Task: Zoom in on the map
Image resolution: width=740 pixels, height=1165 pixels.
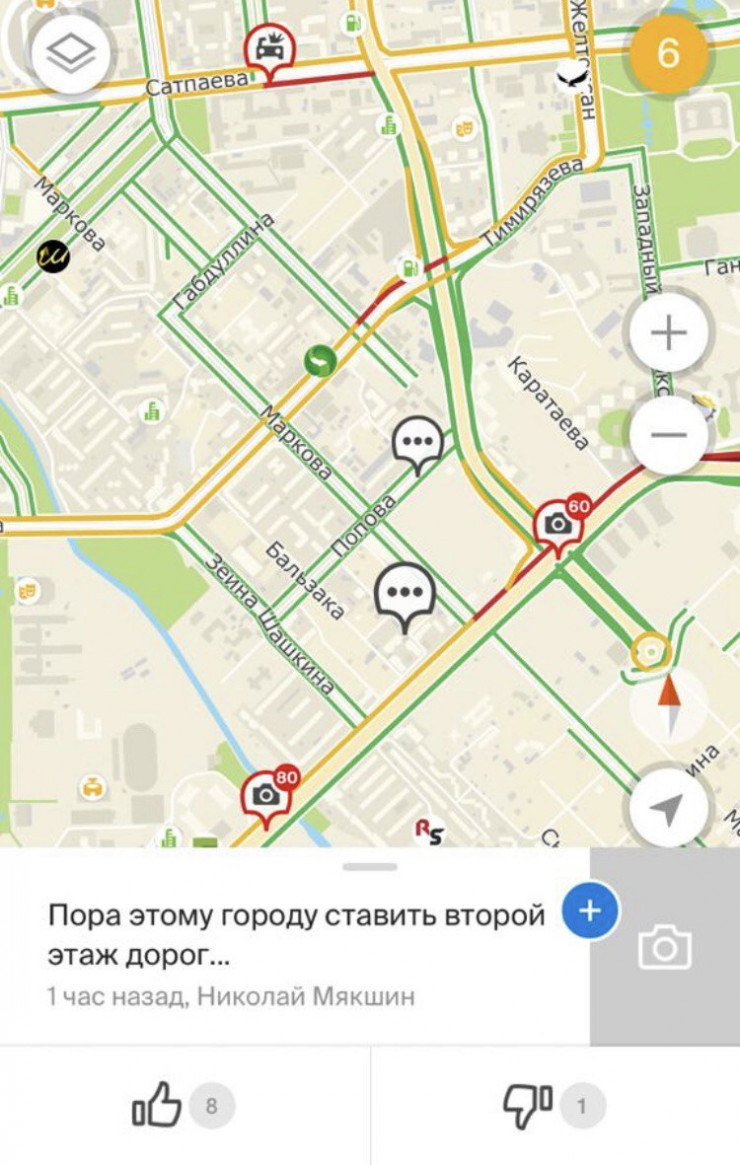Action: [669, 333]
